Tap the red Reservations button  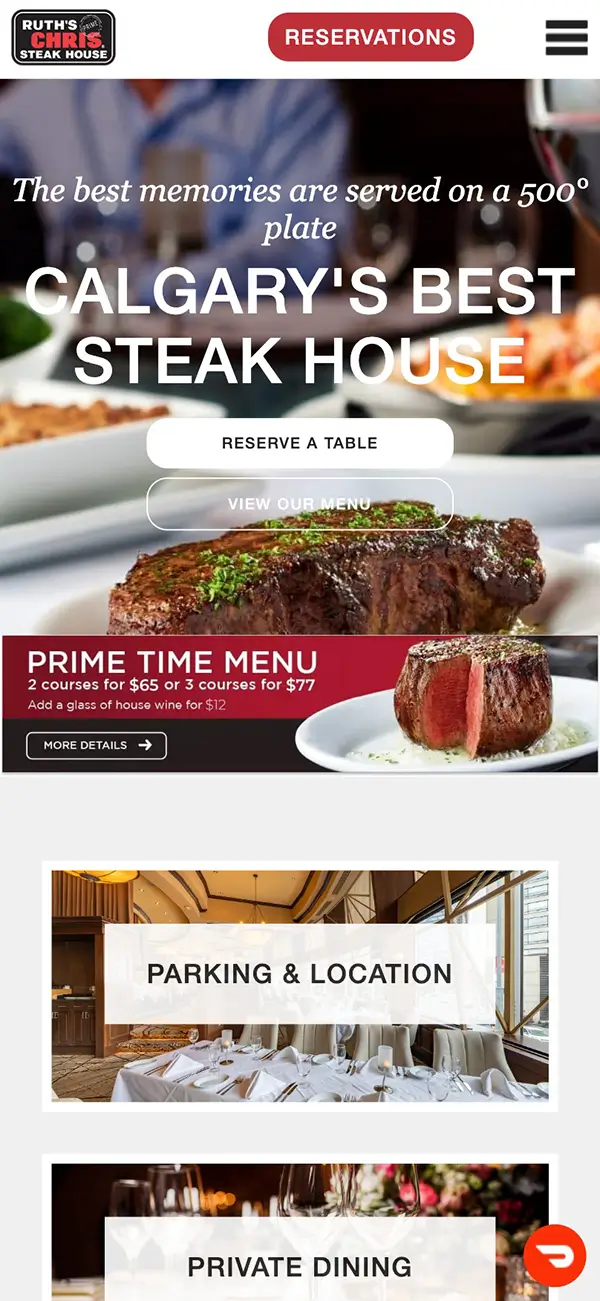(x=370, y=38)
